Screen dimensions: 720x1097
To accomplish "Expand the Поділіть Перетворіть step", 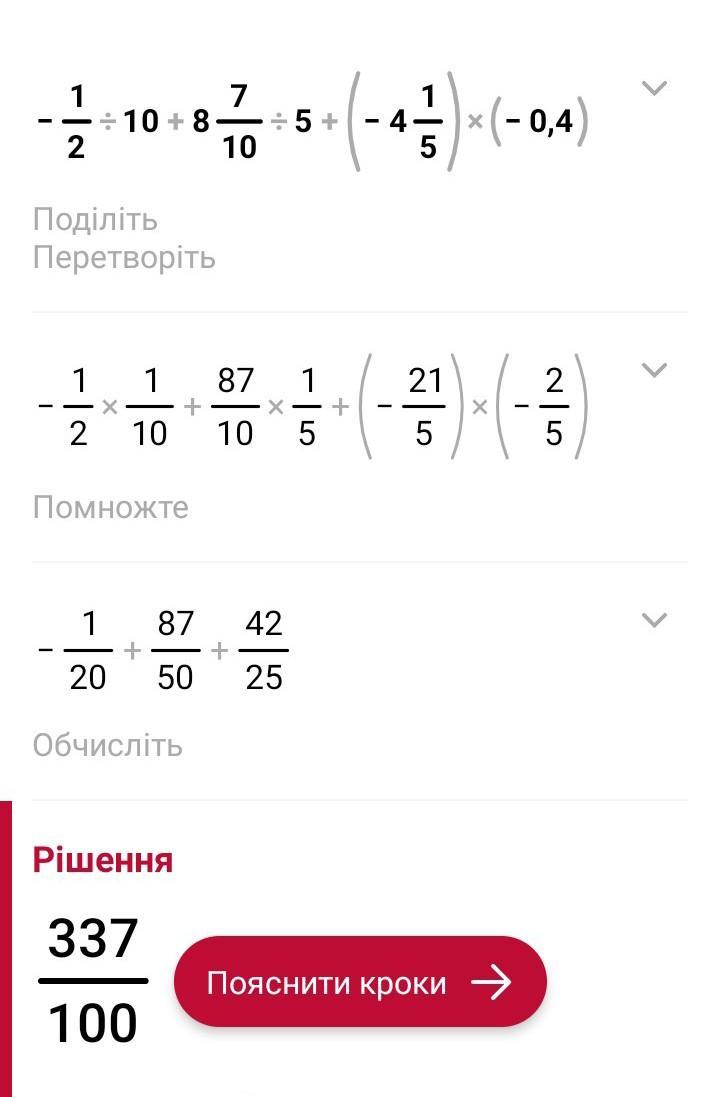I will point(654,89).
